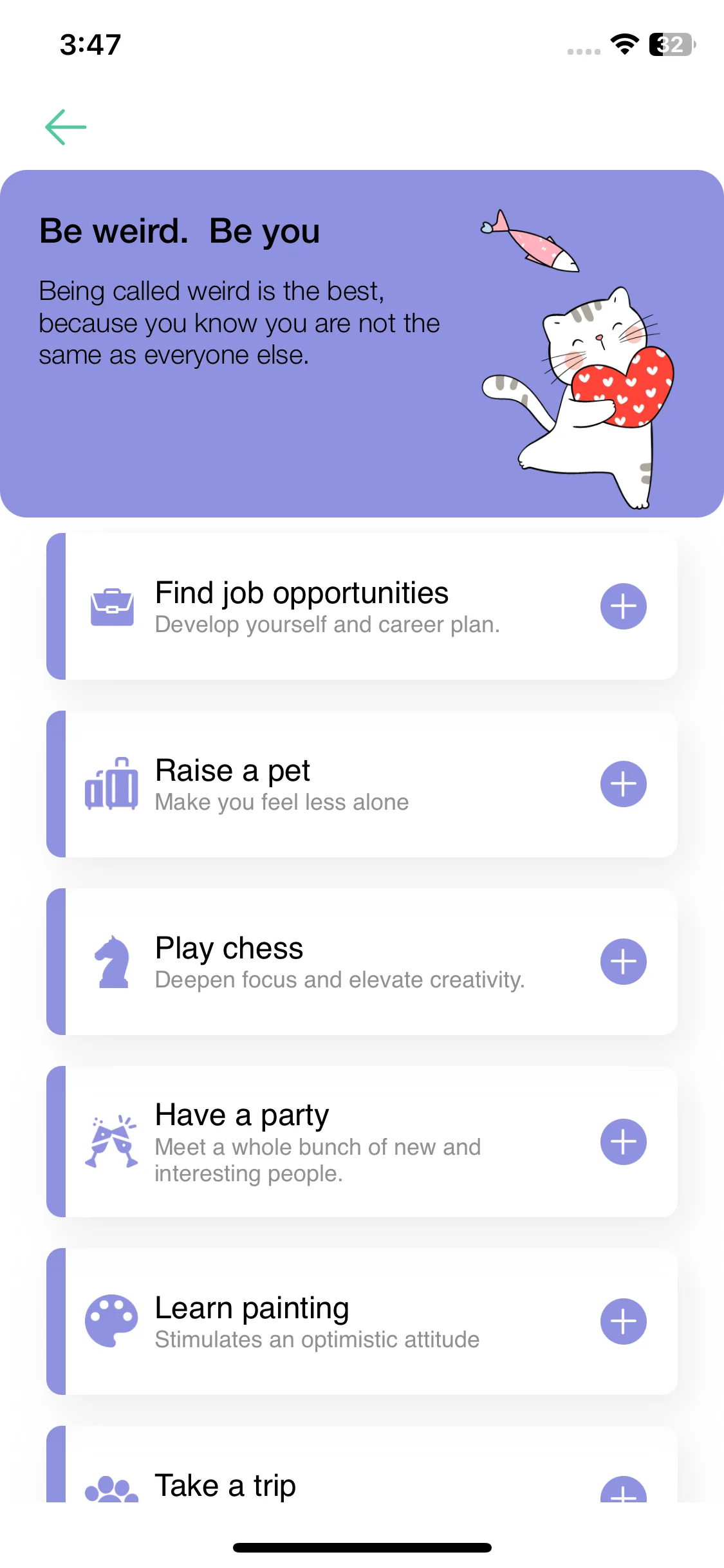Viewport: 724px width, 1568px height.
Task: Tap the plus button for Play chess
Action: 623,962
